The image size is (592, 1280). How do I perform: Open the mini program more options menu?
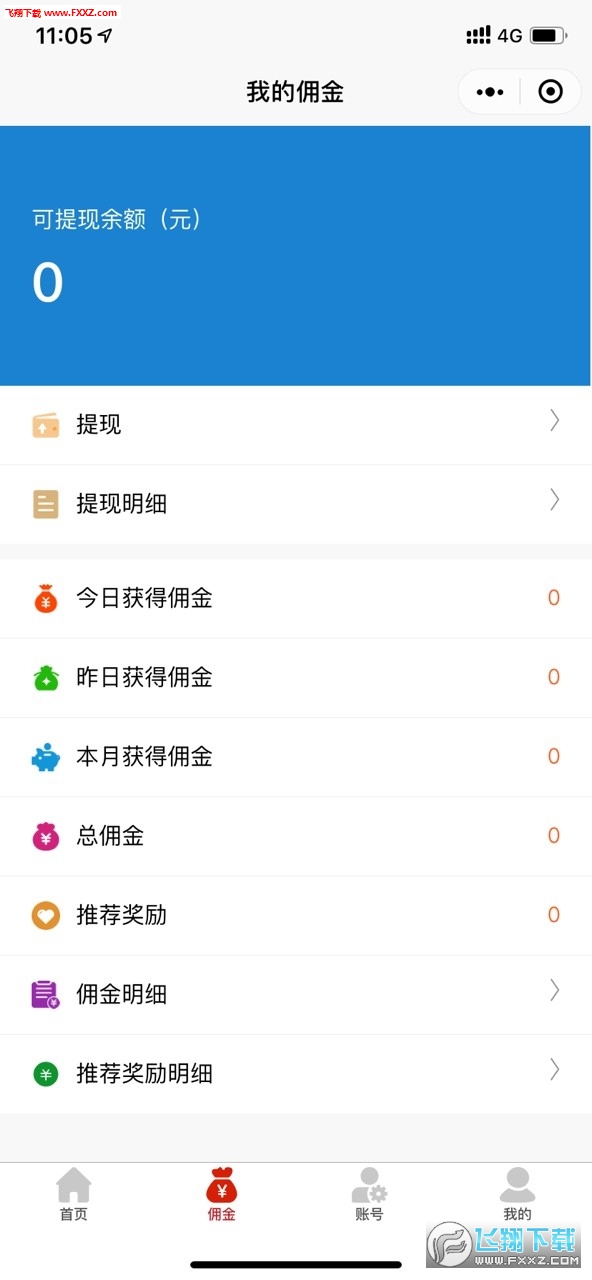(x=490, y=92)
